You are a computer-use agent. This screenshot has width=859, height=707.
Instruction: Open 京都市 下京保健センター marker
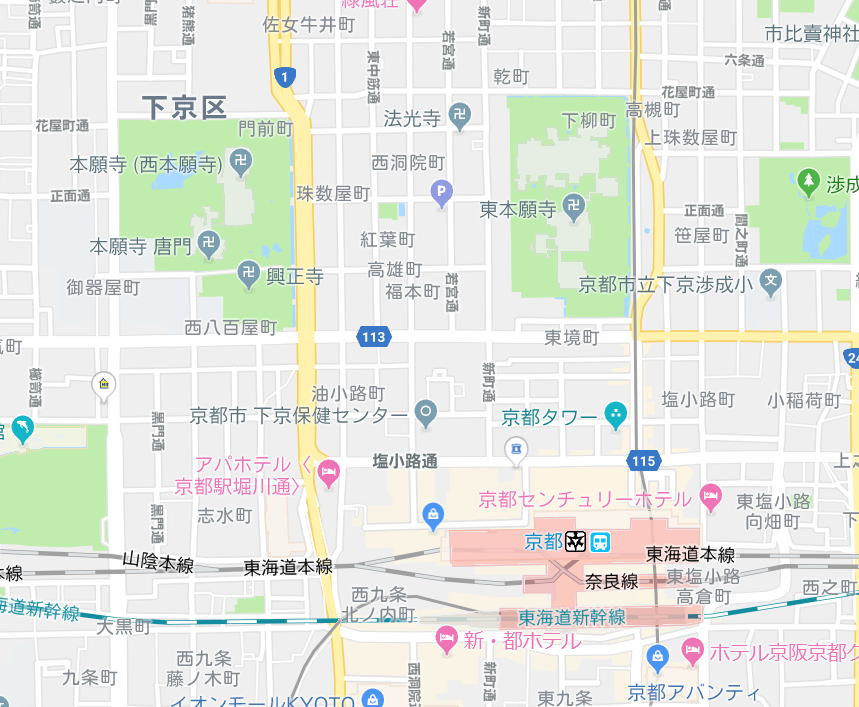(427, 411)
